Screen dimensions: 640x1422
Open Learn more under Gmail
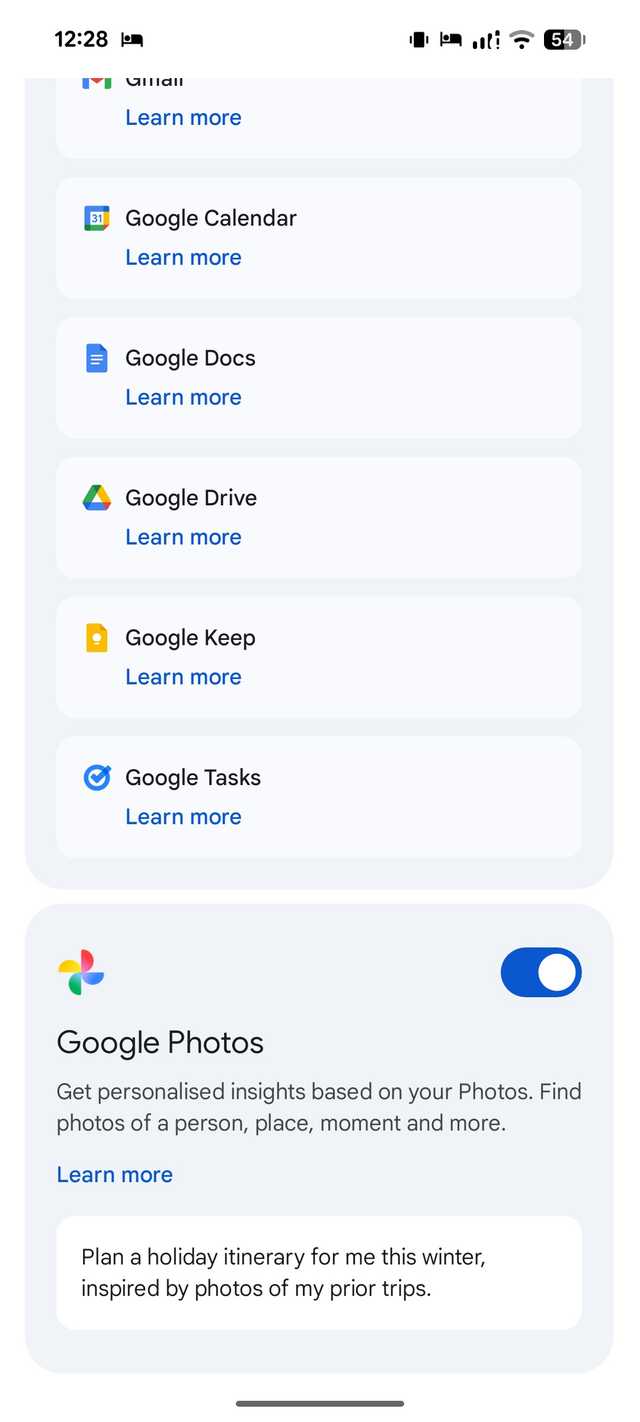[183, 118]
